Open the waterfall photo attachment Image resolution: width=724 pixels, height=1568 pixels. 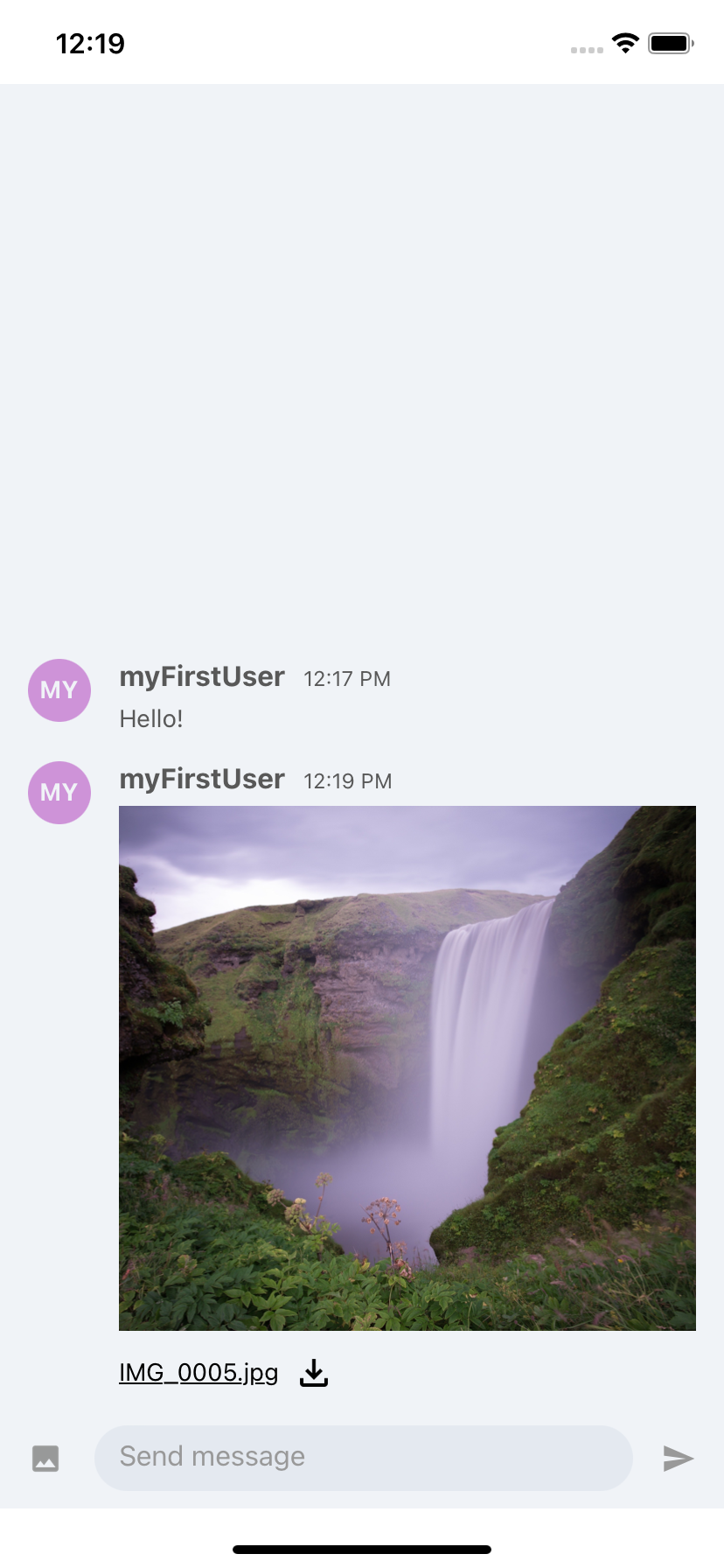(407, 1067)
